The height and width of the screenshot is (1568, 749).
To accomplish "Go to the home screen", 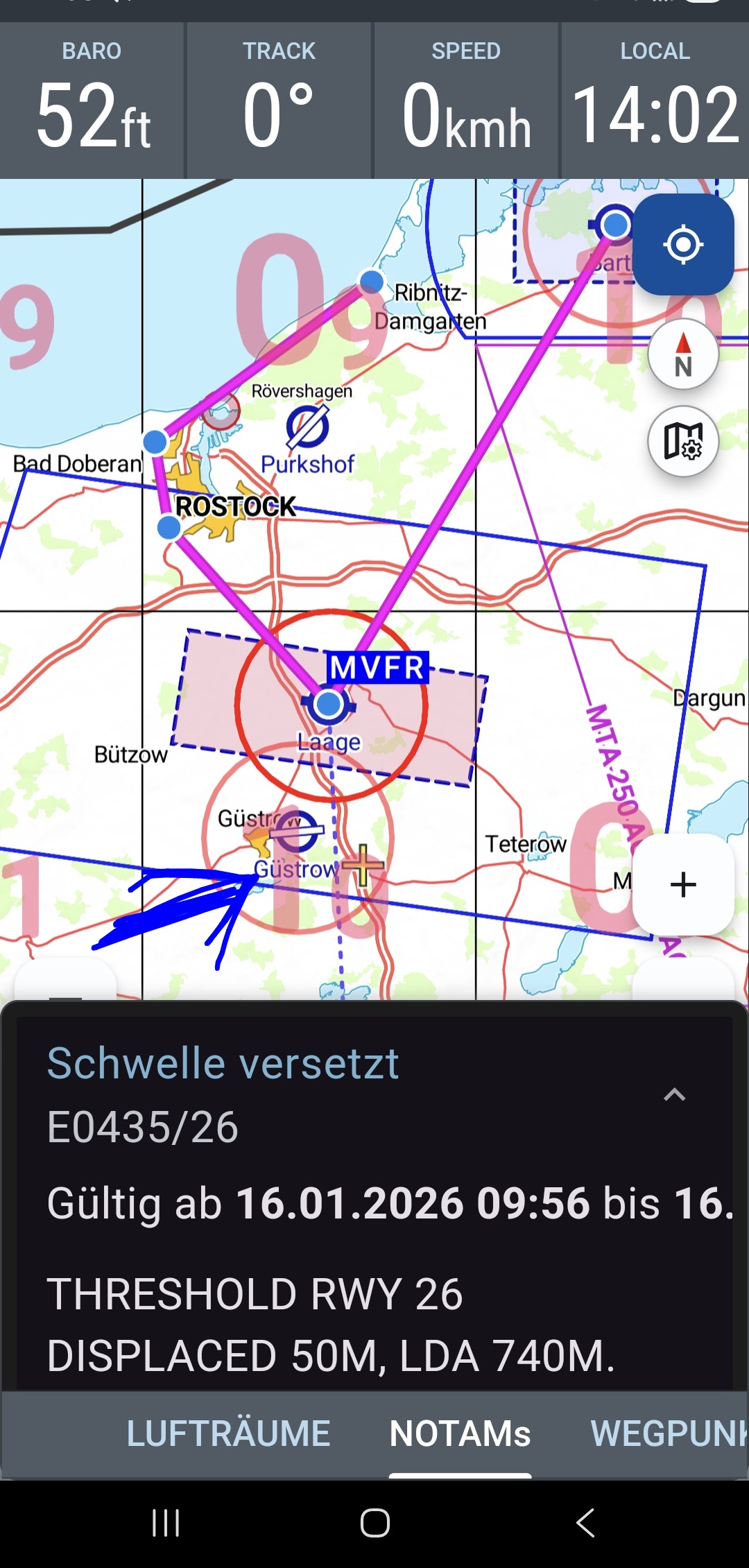I will (x=374, y=1523).
